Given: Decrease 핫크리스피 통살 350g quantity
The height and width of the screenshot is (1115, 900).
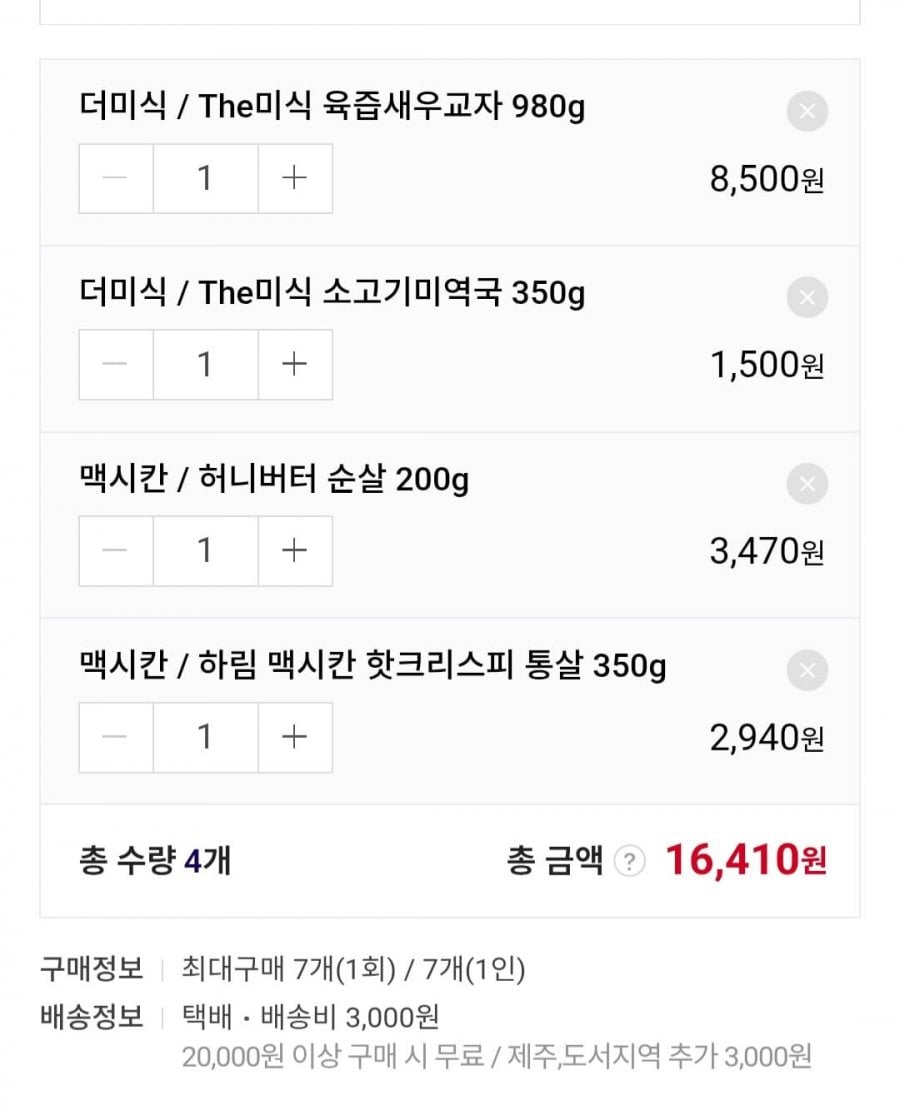Looking at the screenshot, I should 116,737.
